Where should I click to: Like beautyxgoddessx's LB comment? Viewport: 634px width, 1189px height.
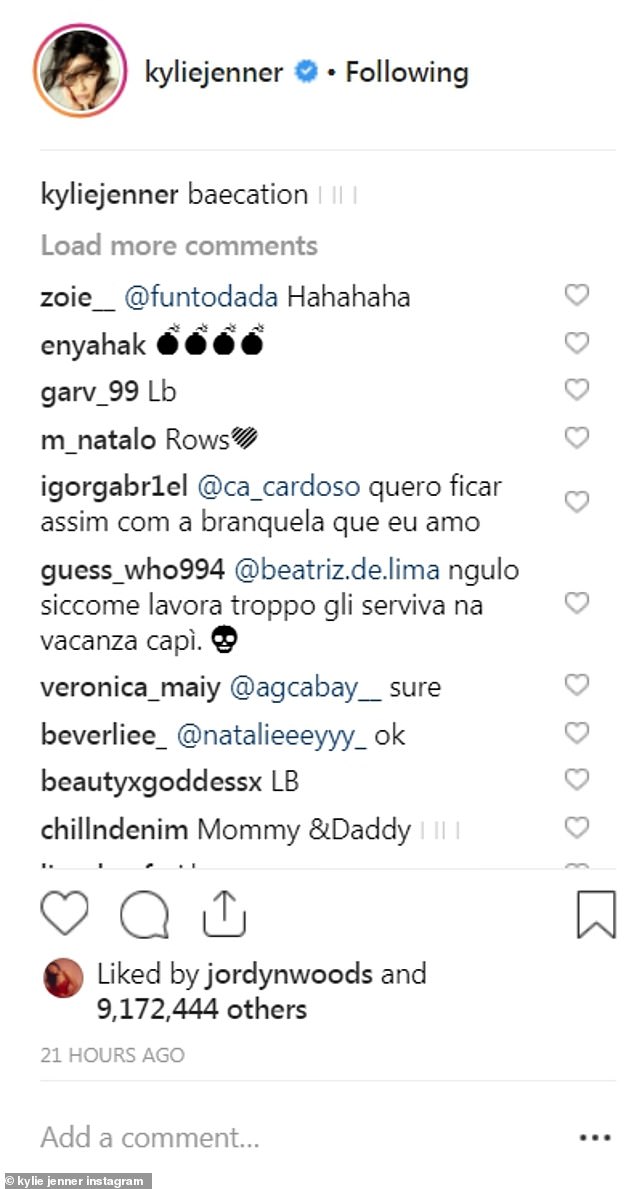tap(577, 780)
